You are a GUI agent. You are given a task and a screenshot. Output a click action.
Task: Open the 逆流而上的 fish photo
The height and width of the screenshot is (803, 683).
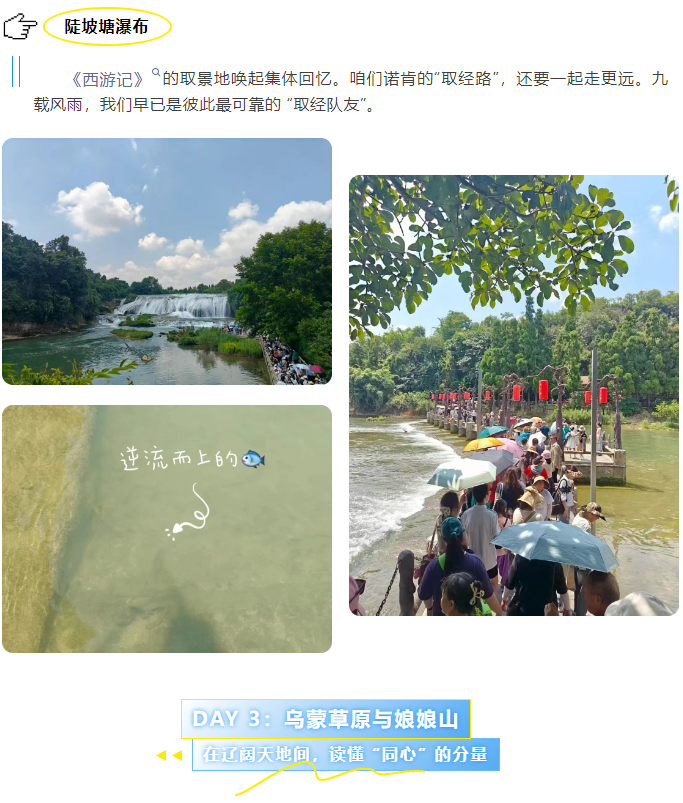click(x=167, y=528)
